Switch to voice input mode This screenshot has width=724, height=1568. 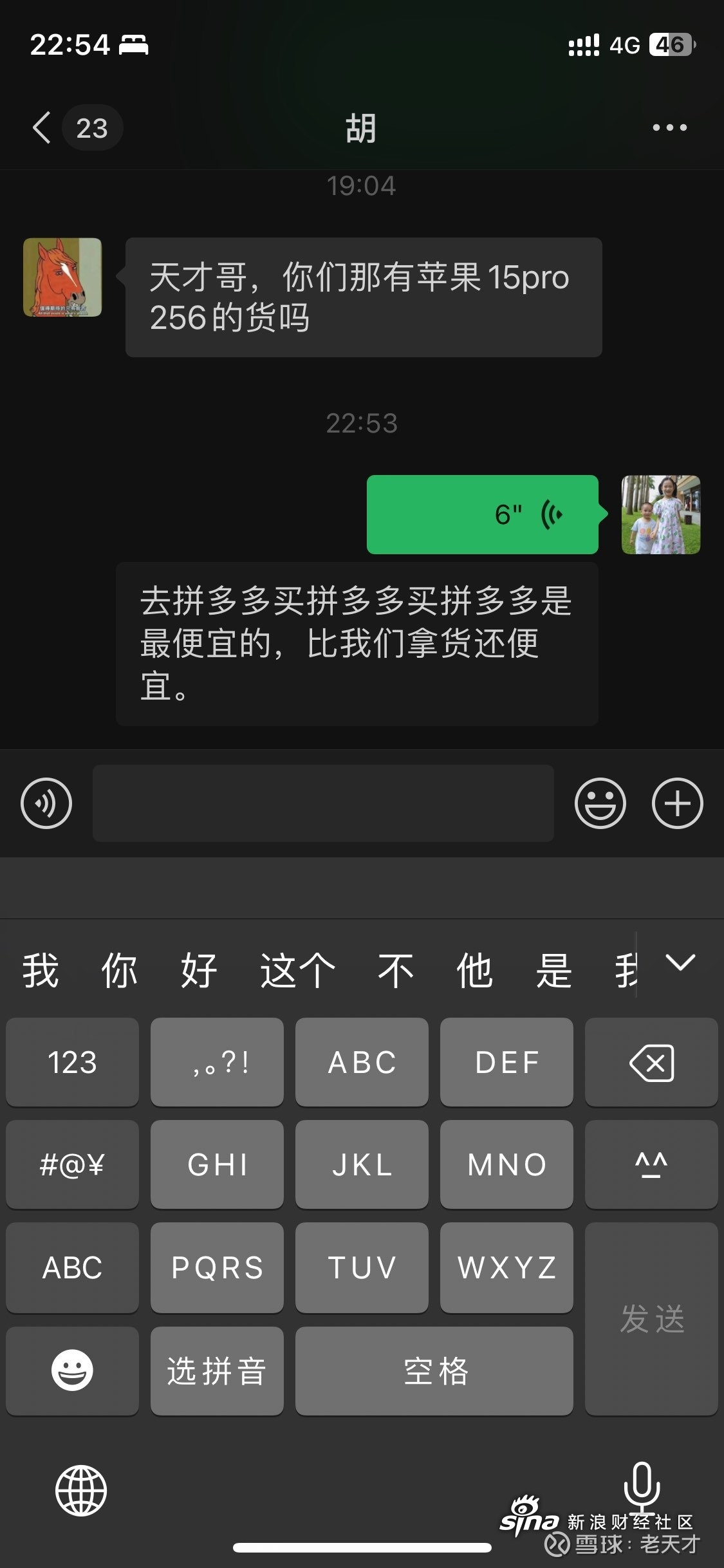pyautogui.click(x=46, y=803)
